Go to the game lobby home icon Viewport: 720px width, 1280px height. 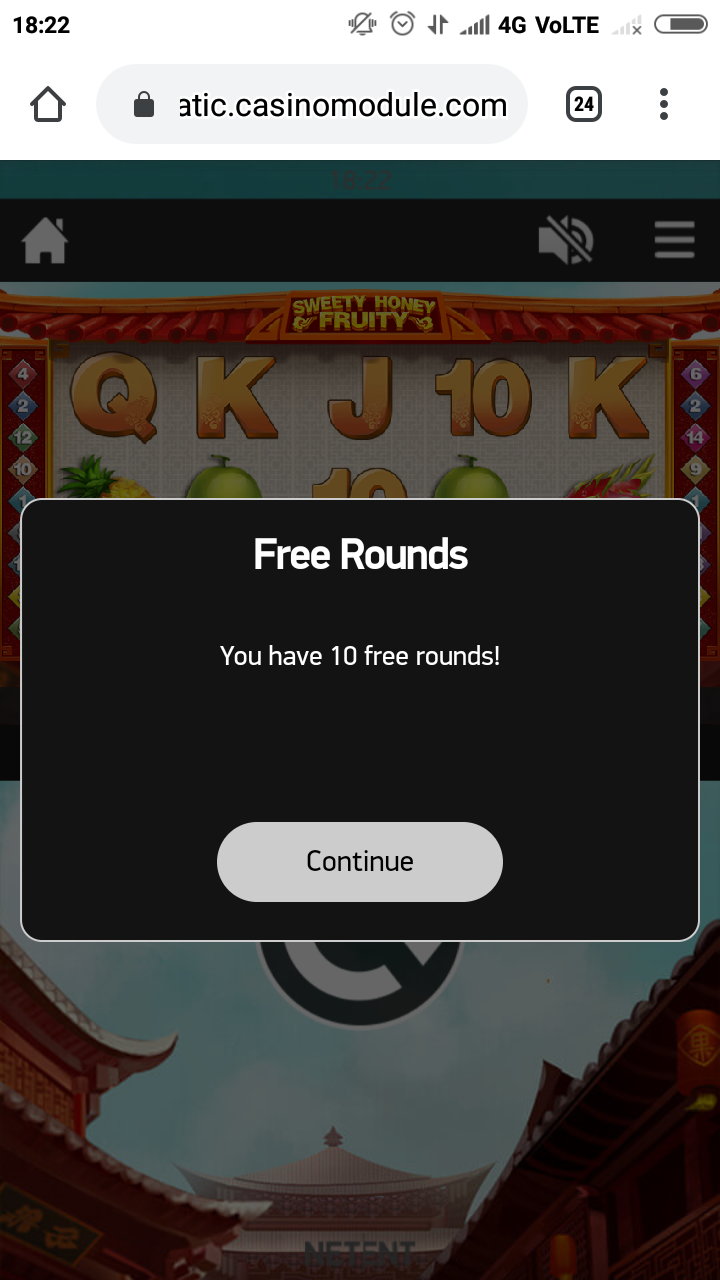tap(45, 241)
